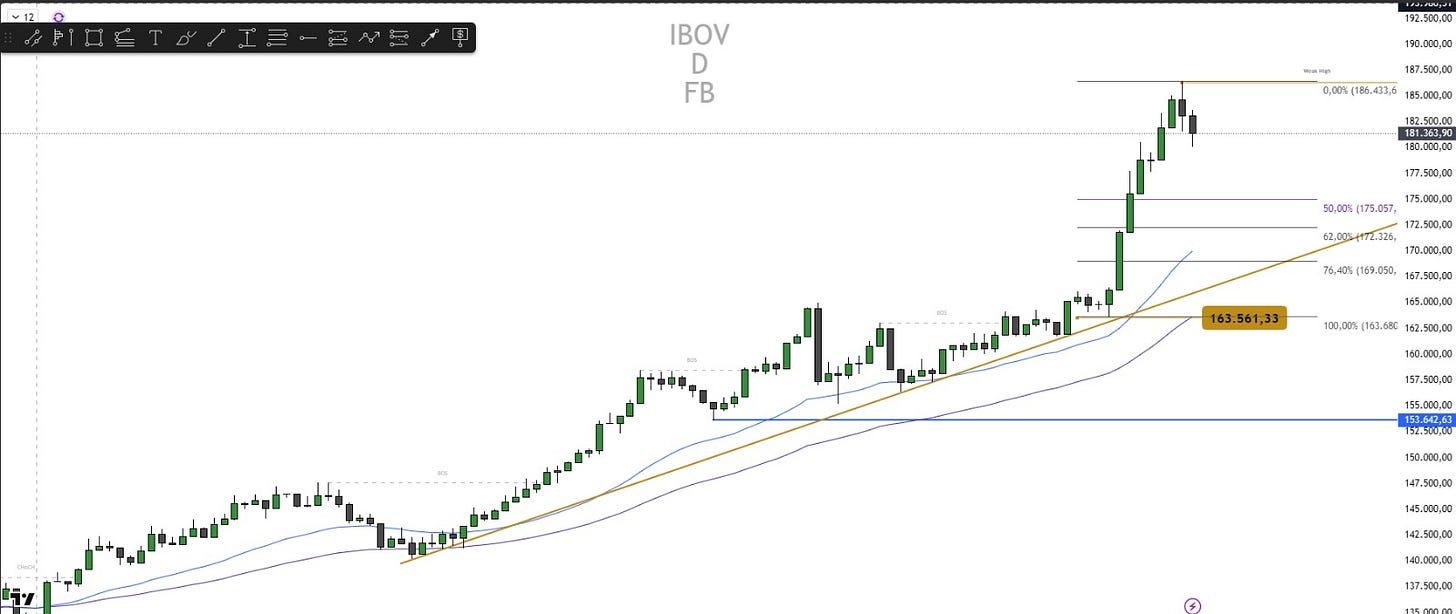Viewport: 1456px width, 614px height.
Task: Select the horizontal ray tool
Action: click(x=308, y=38)
